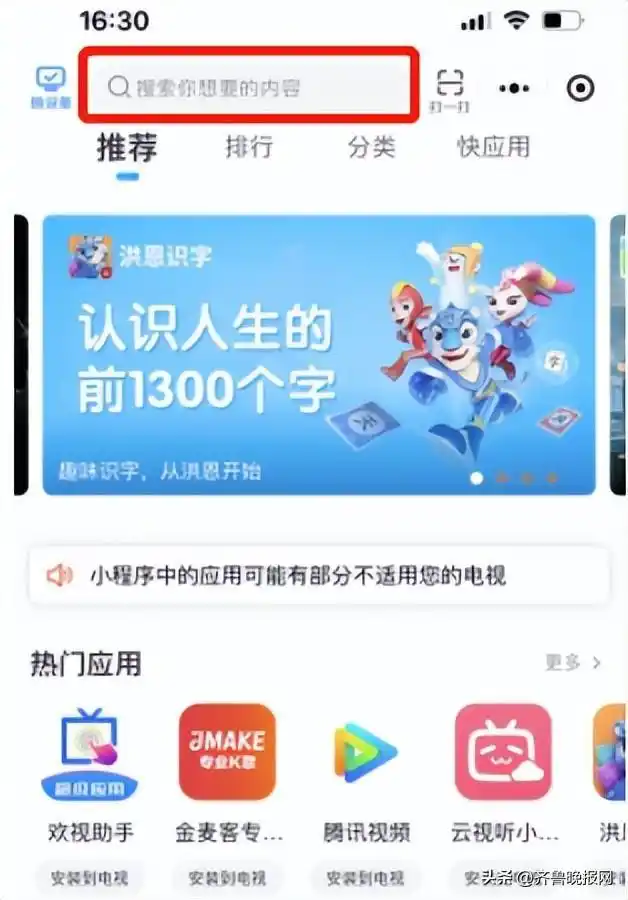Select the 推荐 tab

127,148
